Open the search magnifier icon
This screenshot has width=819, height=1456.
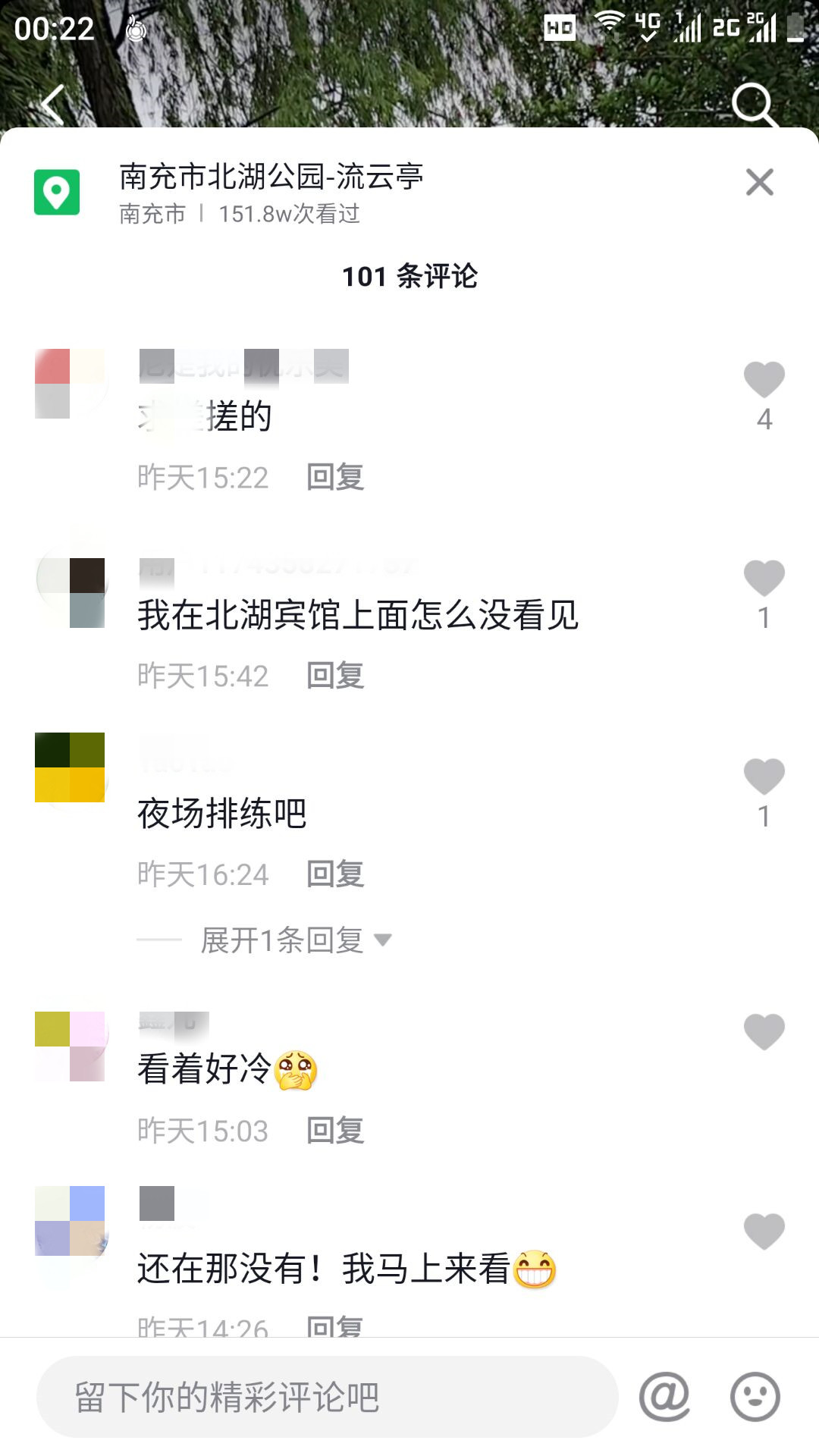coord(754,105)
